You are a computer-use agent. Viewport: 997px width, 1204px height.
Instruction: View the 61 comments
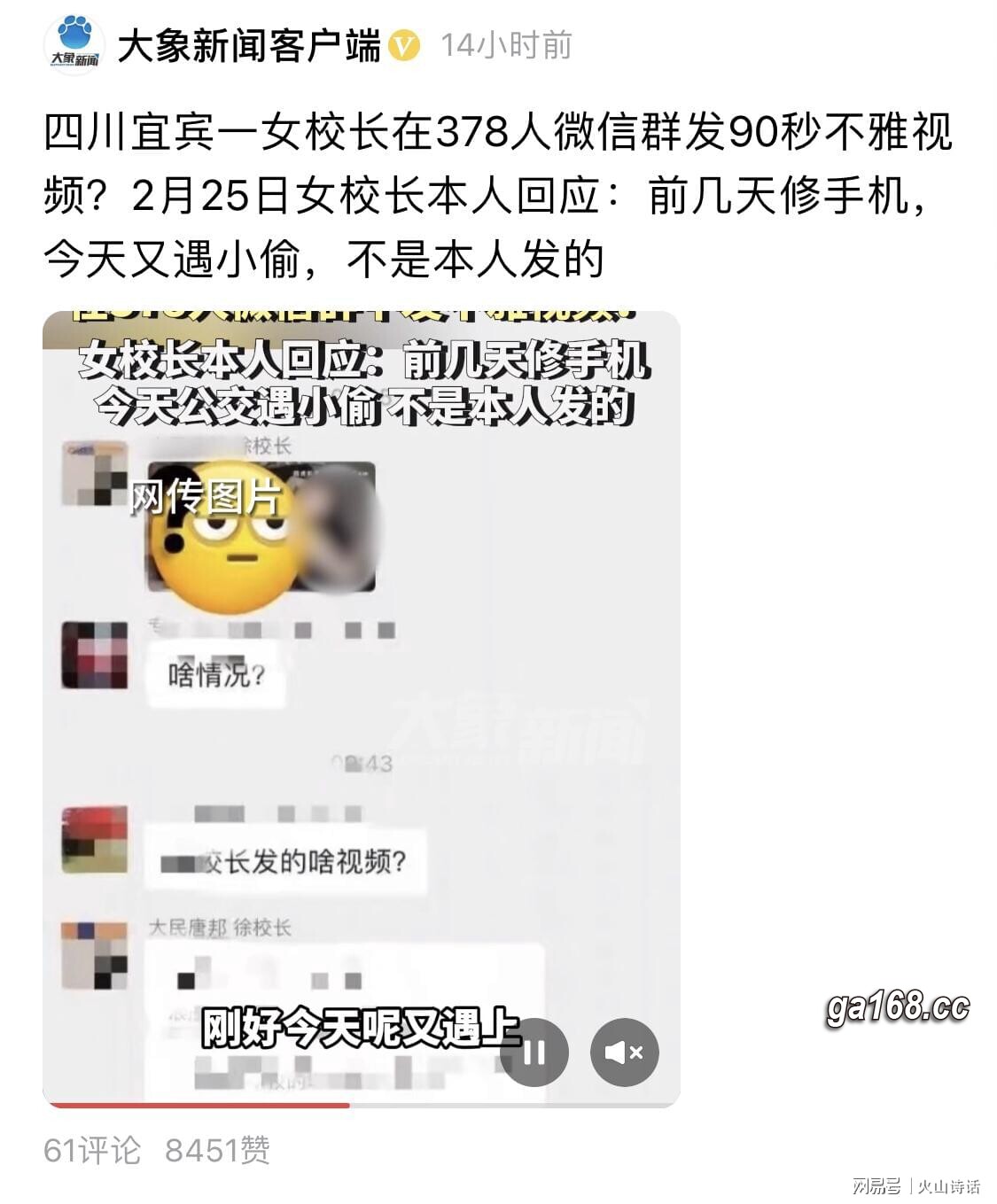coord(92,1150)
